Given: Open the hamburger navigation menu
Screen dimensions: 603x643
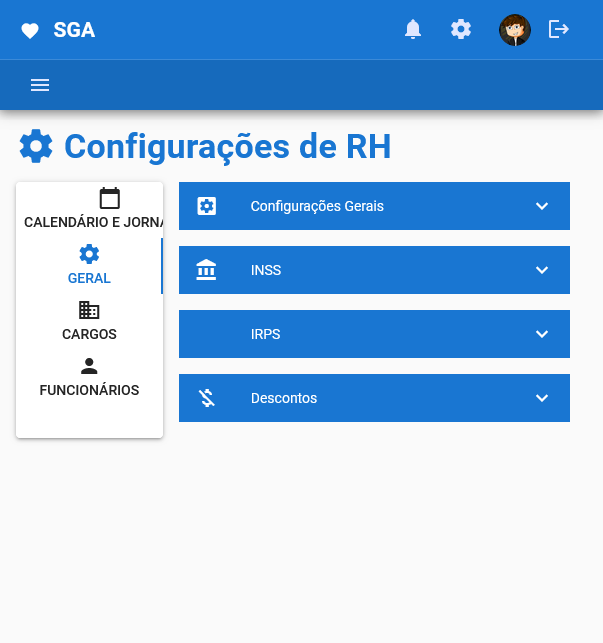Looking at the screenshot, I should tap(40, 85).
